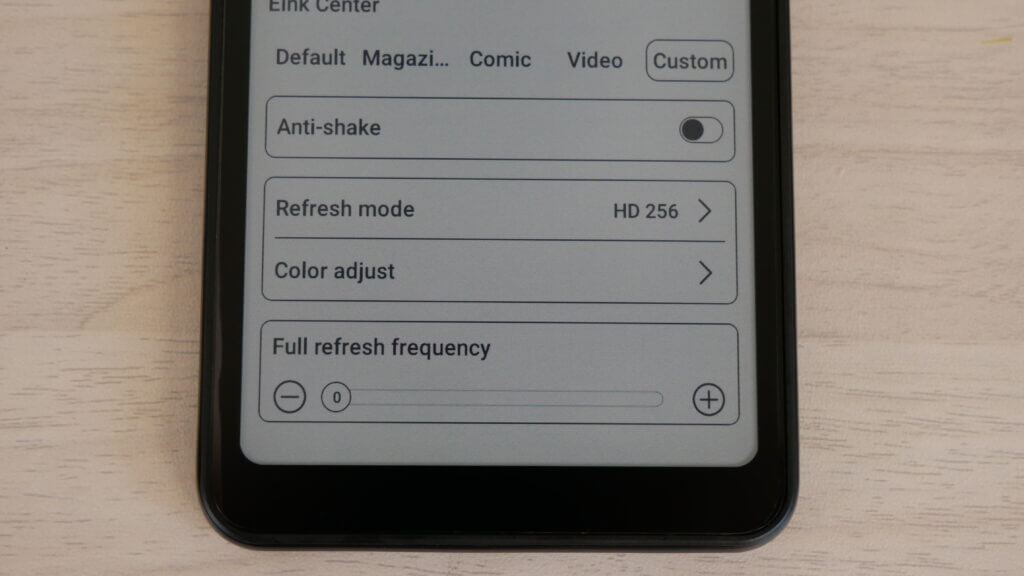Tap the full refresh frequency slider track
1024x576 pixels.
click(x=500, y=399)
